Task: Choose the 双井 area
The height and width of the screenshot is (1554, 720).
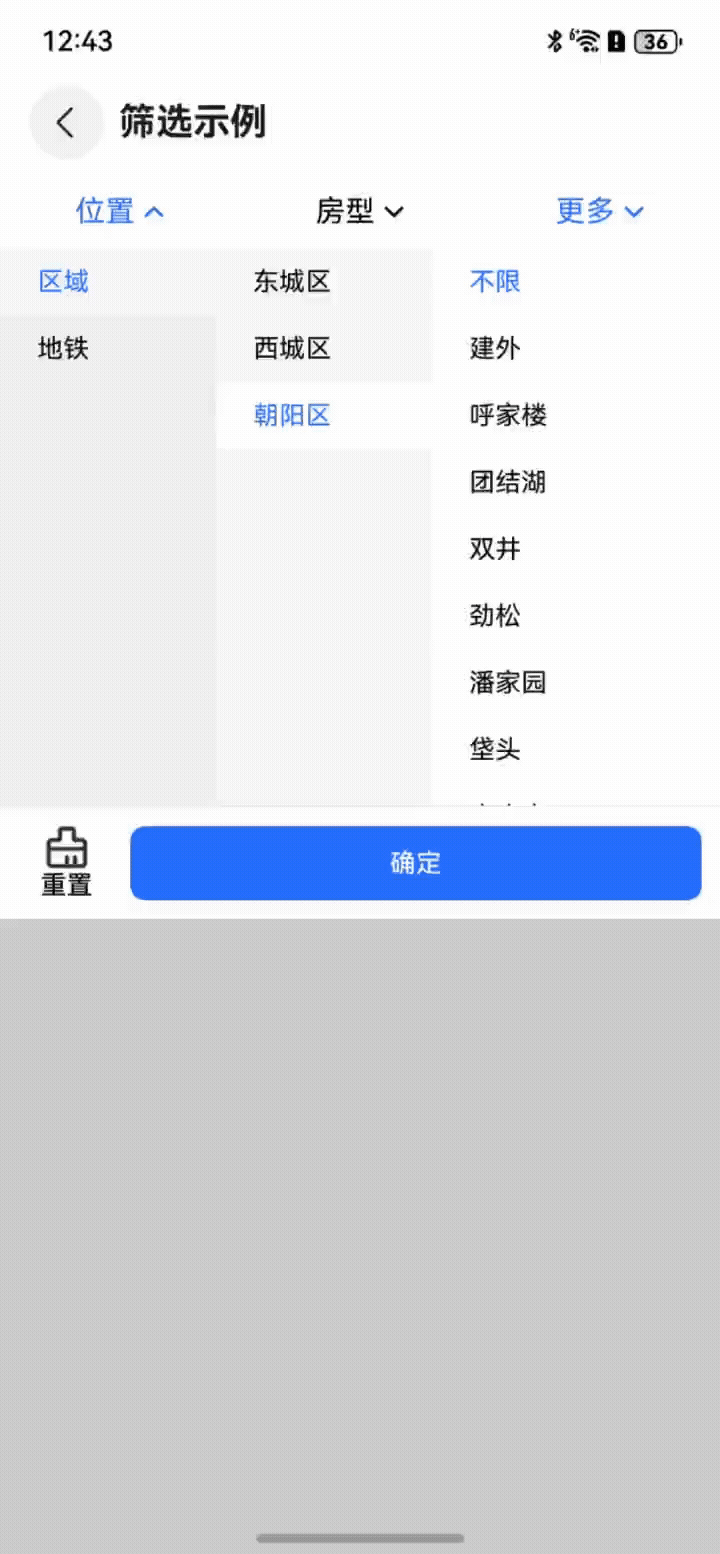Action: click(493, 549)
